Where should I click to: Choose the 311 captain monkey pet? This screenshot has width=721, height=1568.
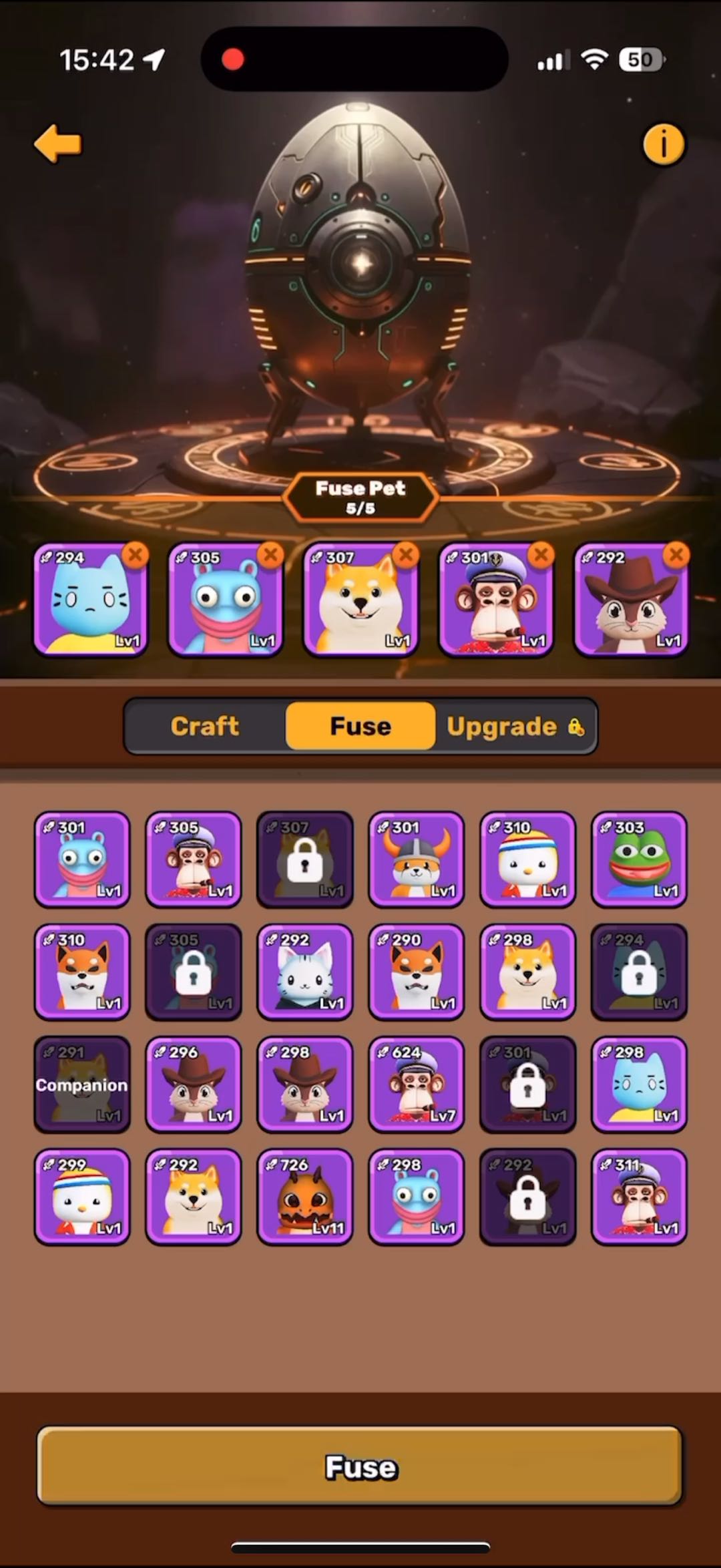point(639,1197)
